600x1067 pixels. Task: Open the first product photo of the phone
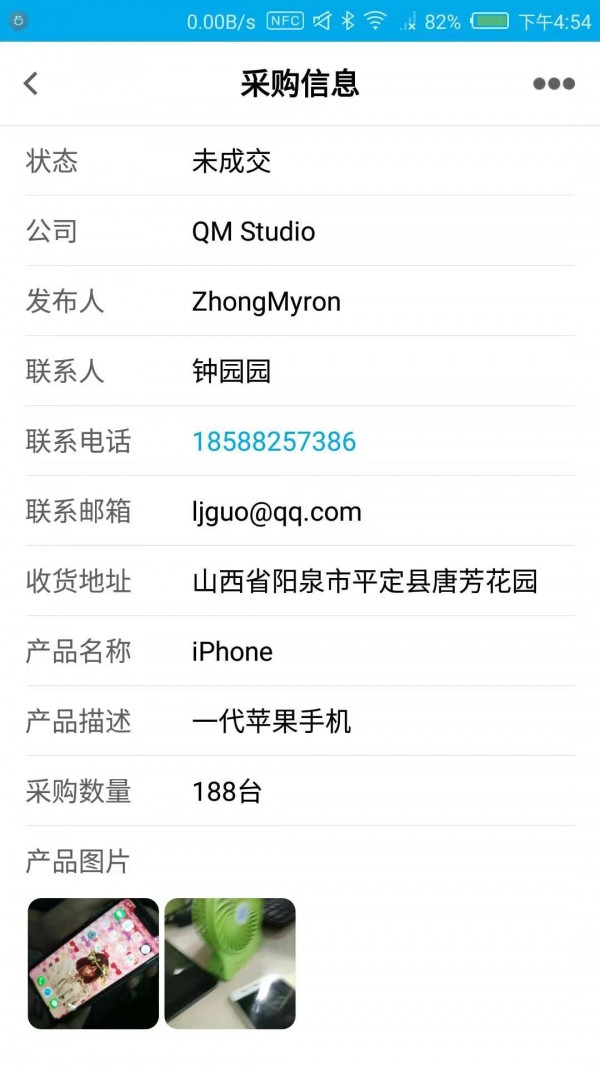pos(93,963)
